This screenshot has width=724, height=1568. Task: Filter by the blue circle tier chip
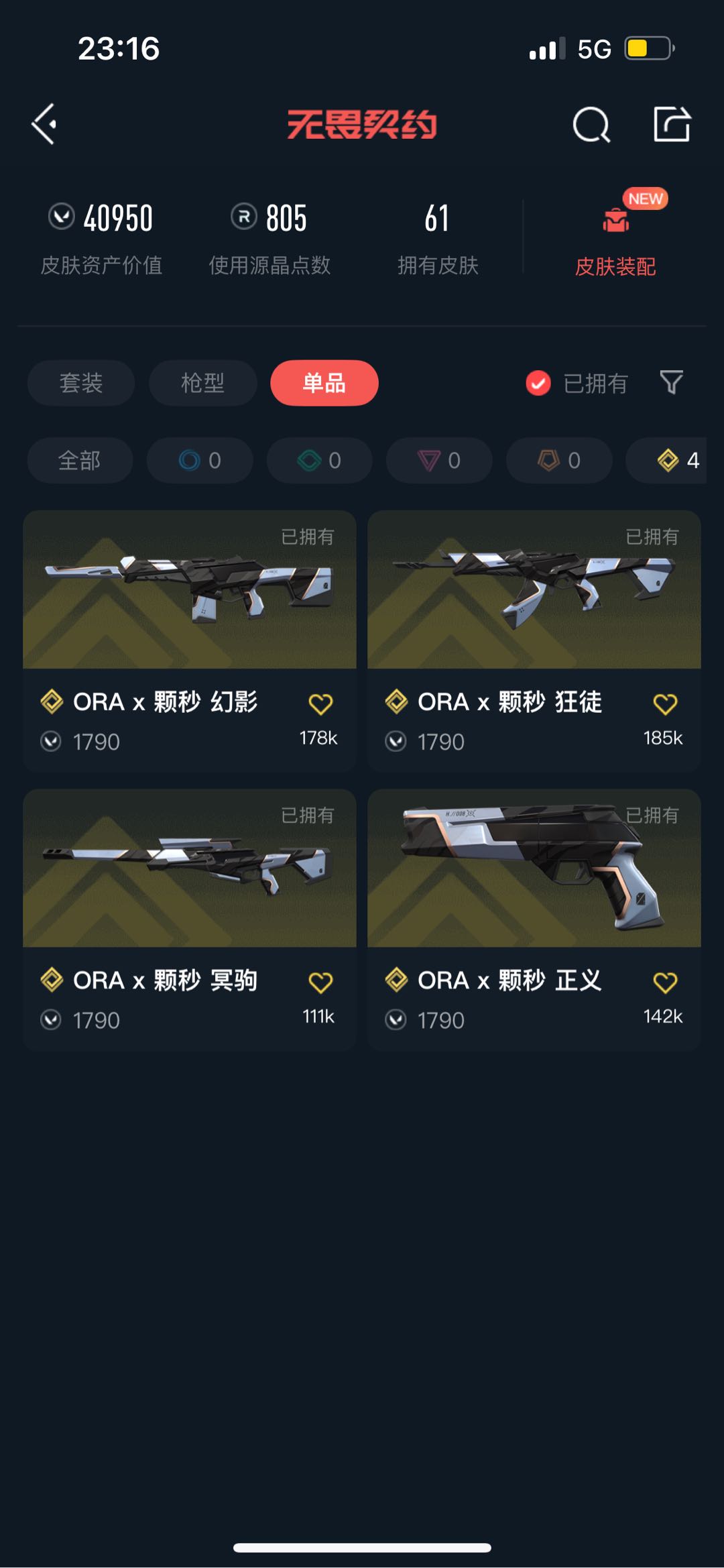click(200, 460)
